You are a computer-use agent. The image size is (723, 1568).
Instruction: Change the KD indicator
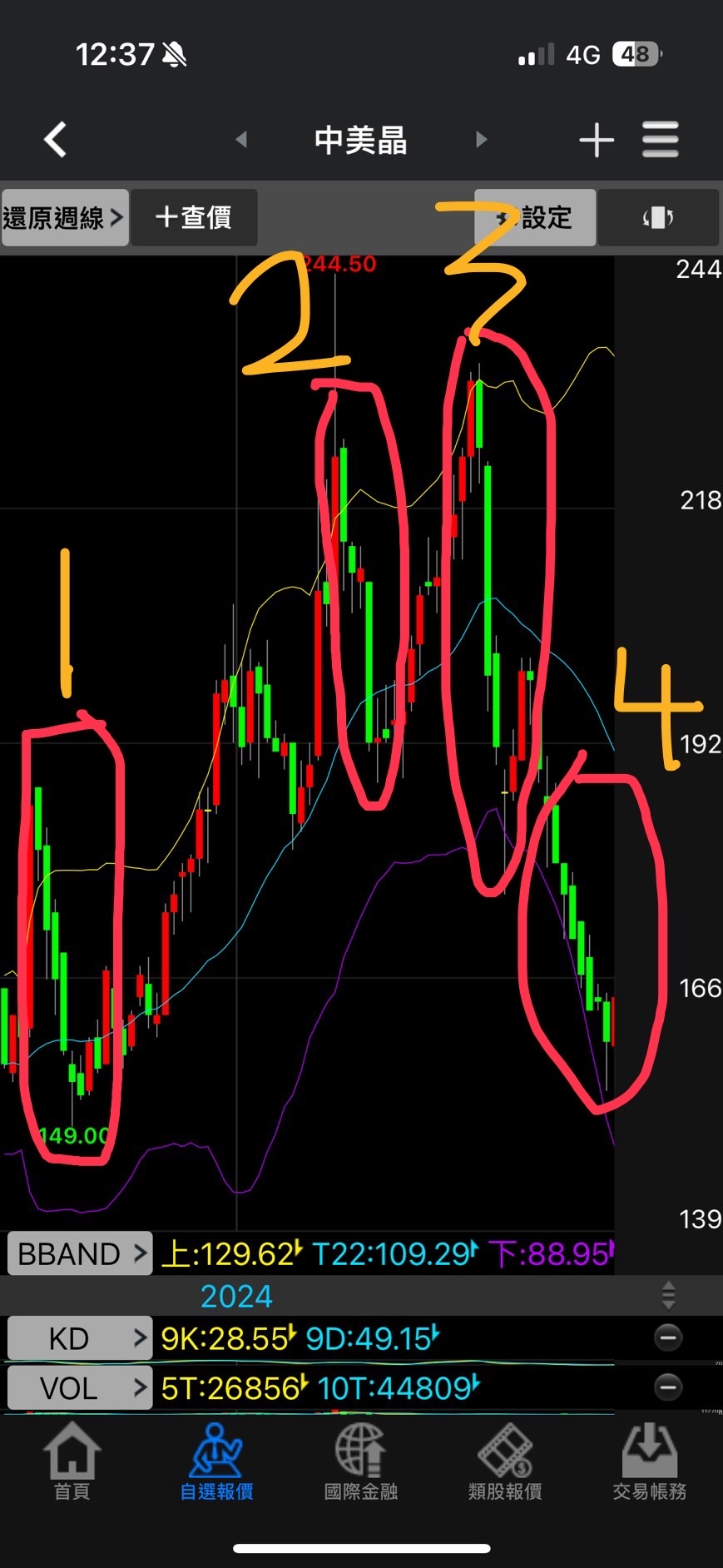(x=80, y=1338)
